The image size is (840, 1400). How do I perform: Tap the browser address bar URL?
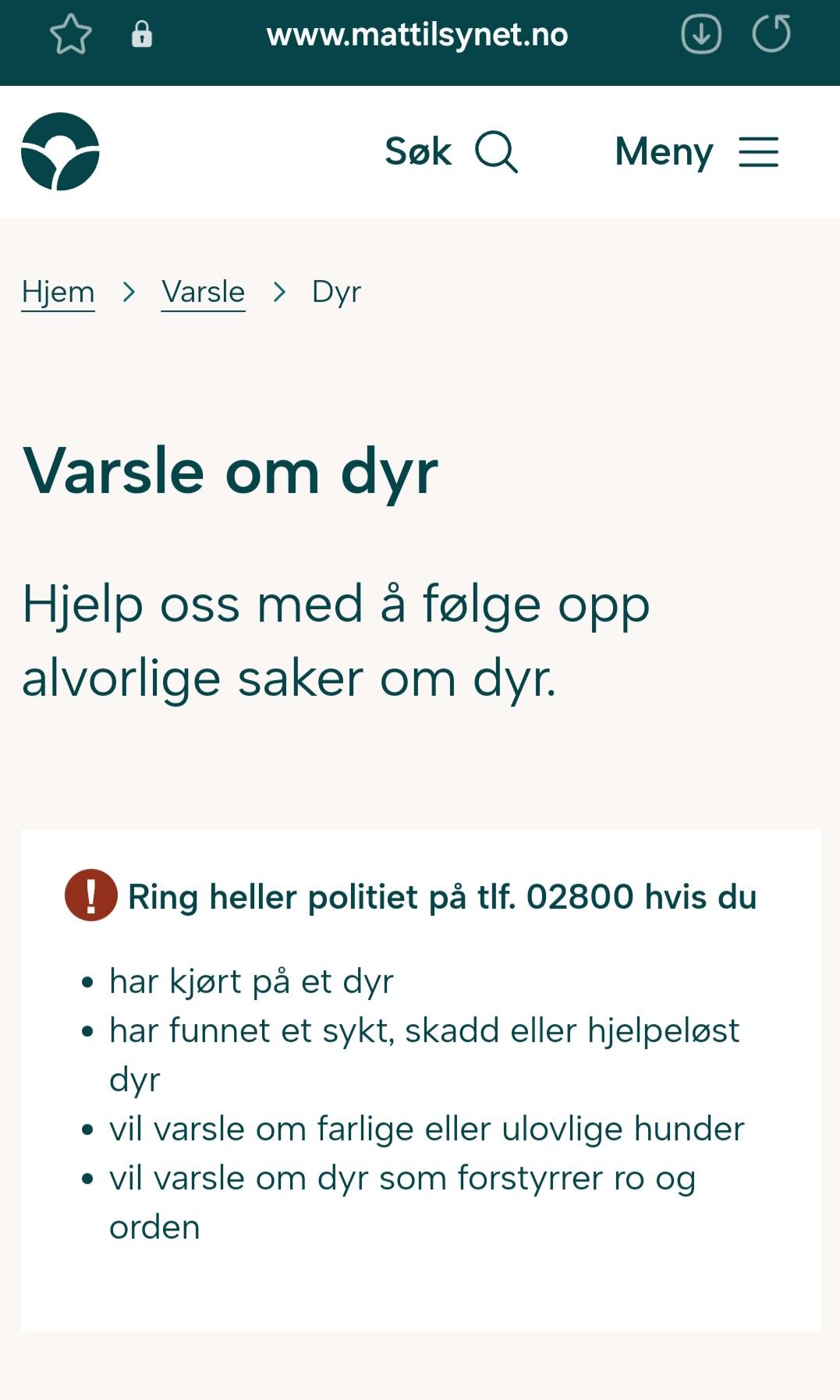pyautogui.click(x=416, y=35)
